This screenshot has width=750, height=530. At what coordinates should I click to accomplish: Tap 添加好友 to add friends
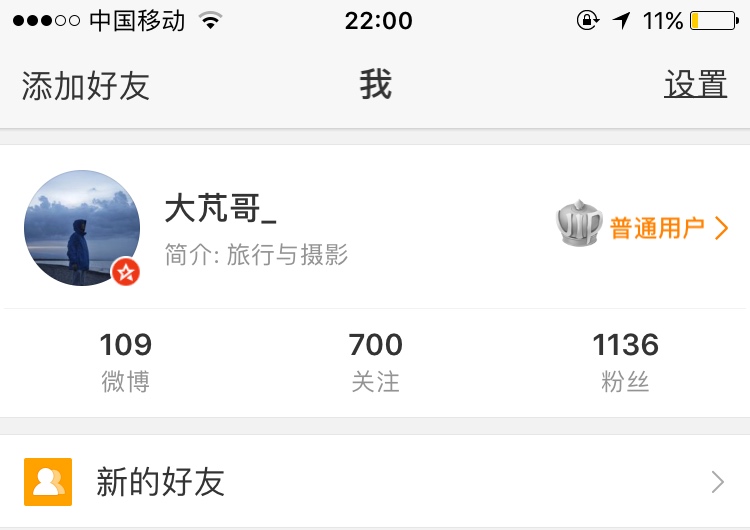coord(86,86)
